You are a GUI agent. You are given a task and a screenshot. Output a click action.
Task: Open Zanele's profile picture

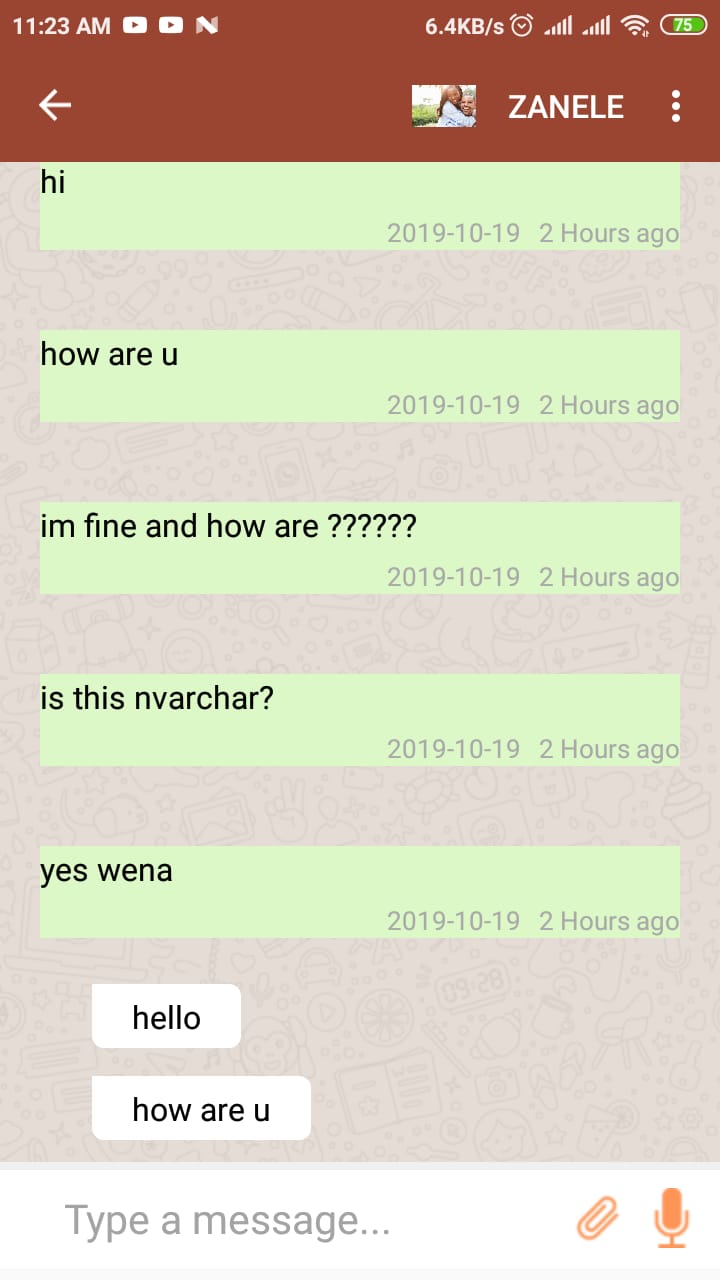click(444, 106)
